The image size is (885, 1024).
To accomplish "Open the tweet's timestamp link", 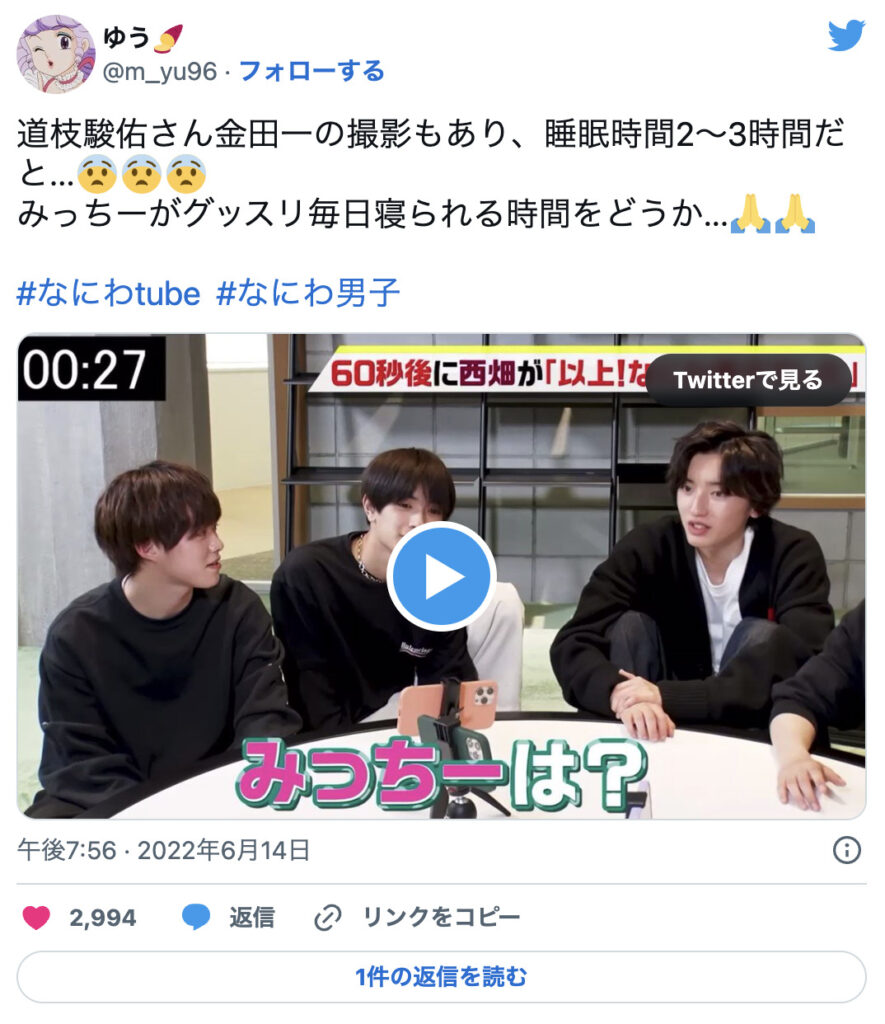I will point(163,851).
